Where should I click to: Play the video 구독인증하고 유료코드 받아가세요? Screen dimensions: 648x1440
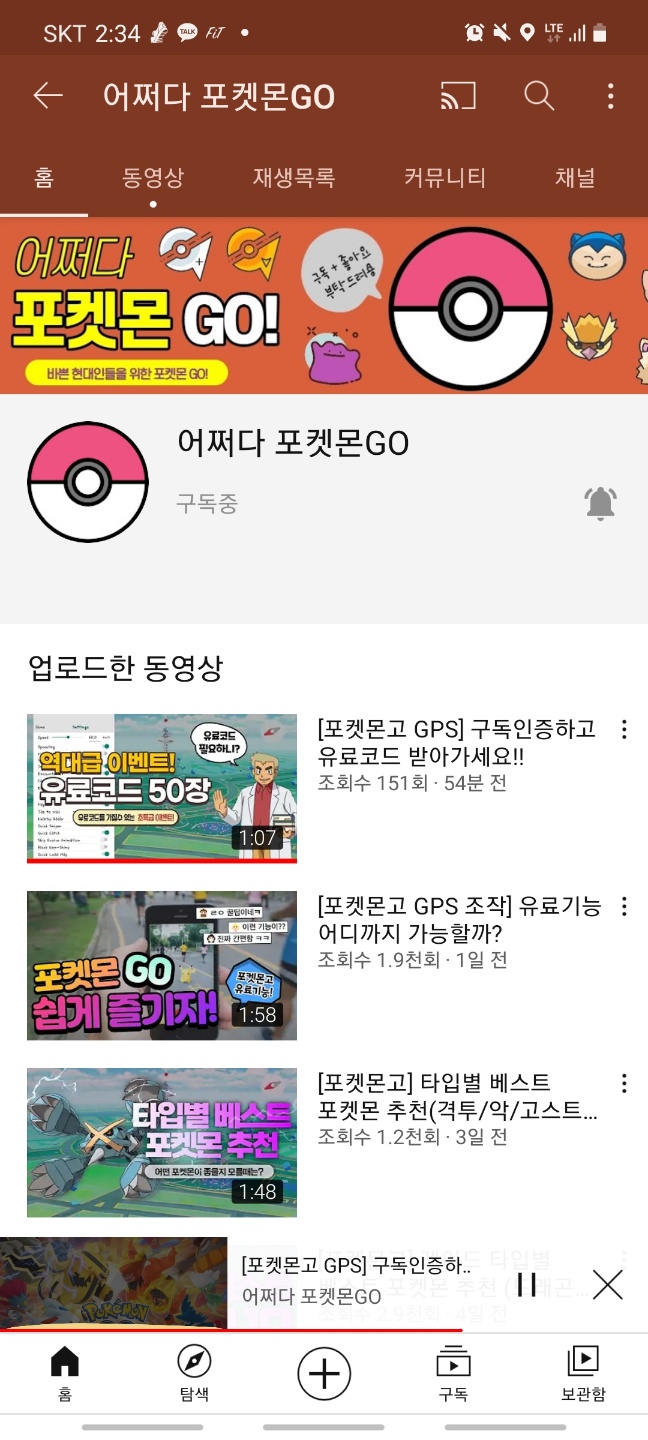(x=162, y=787)
